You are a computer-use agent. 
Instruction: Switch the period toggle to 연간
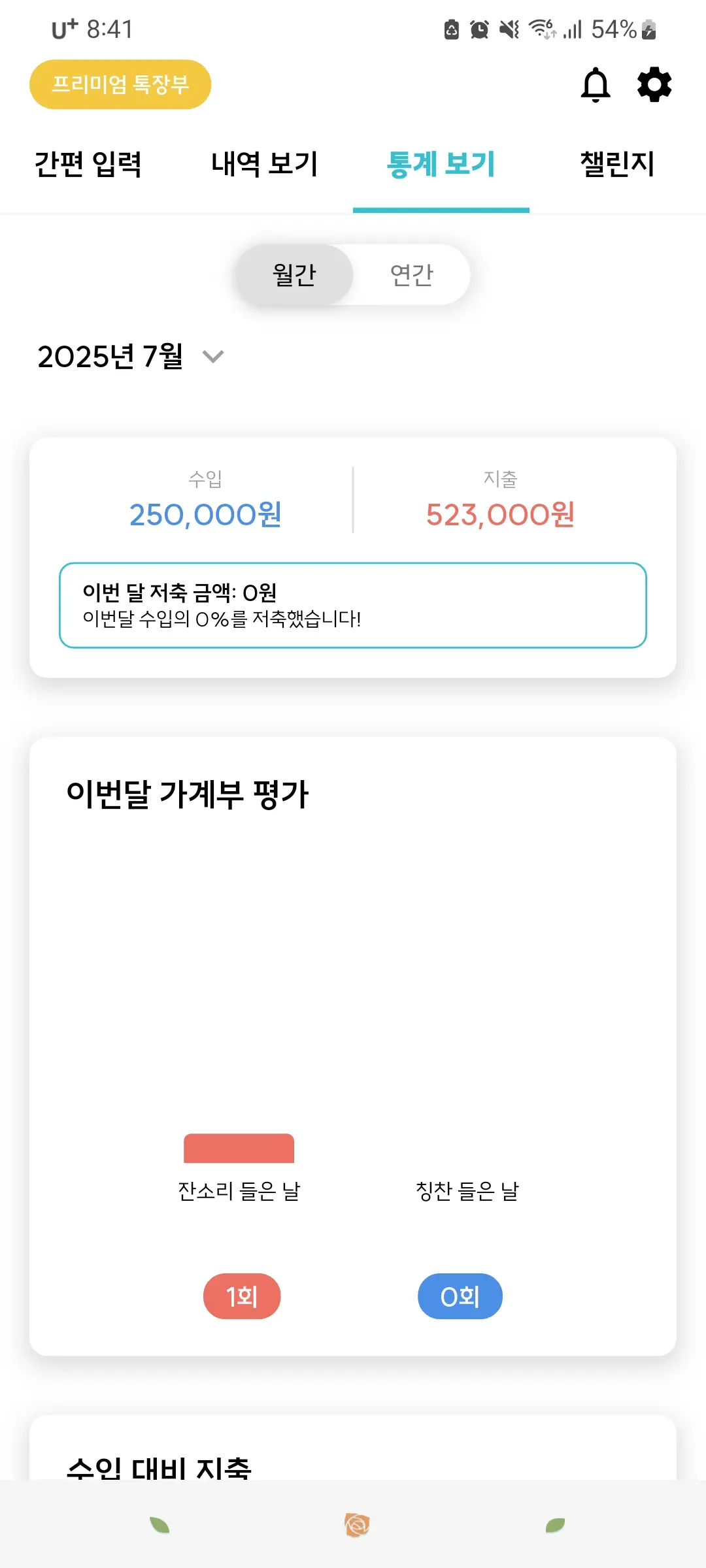pos(412,274)
